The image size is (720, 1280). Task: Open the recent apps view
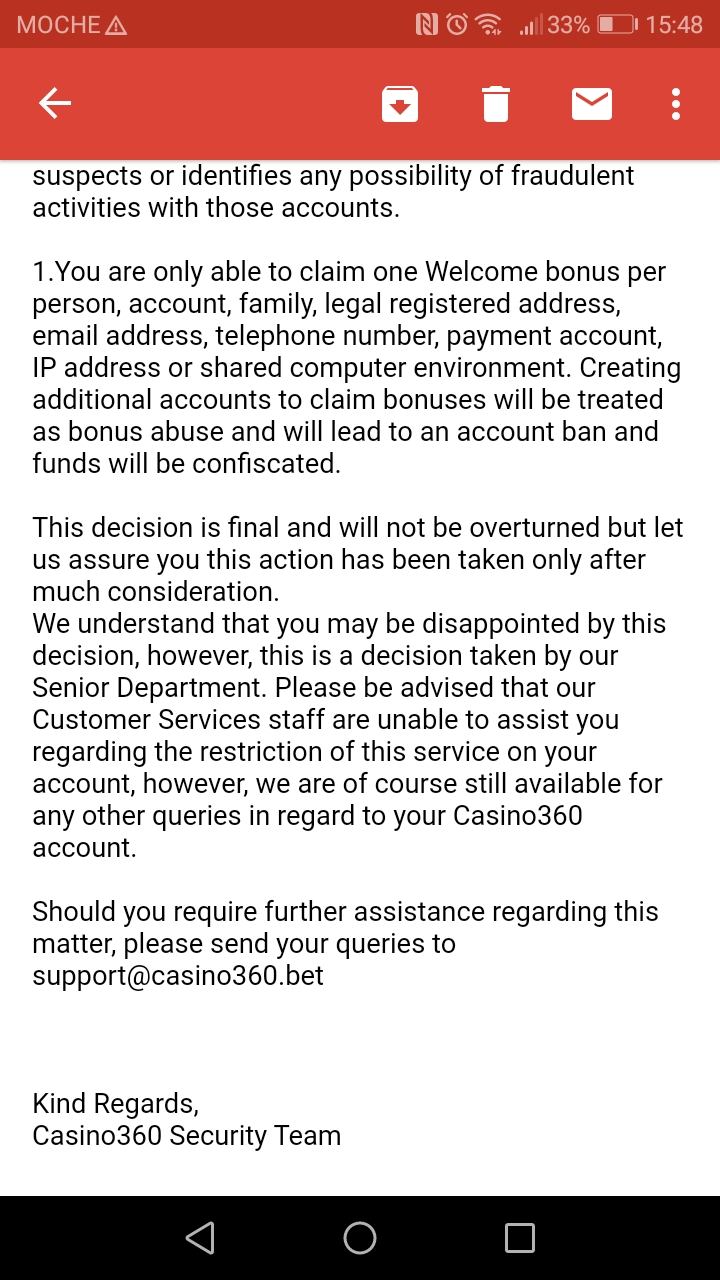click(x=519, y=1238)
